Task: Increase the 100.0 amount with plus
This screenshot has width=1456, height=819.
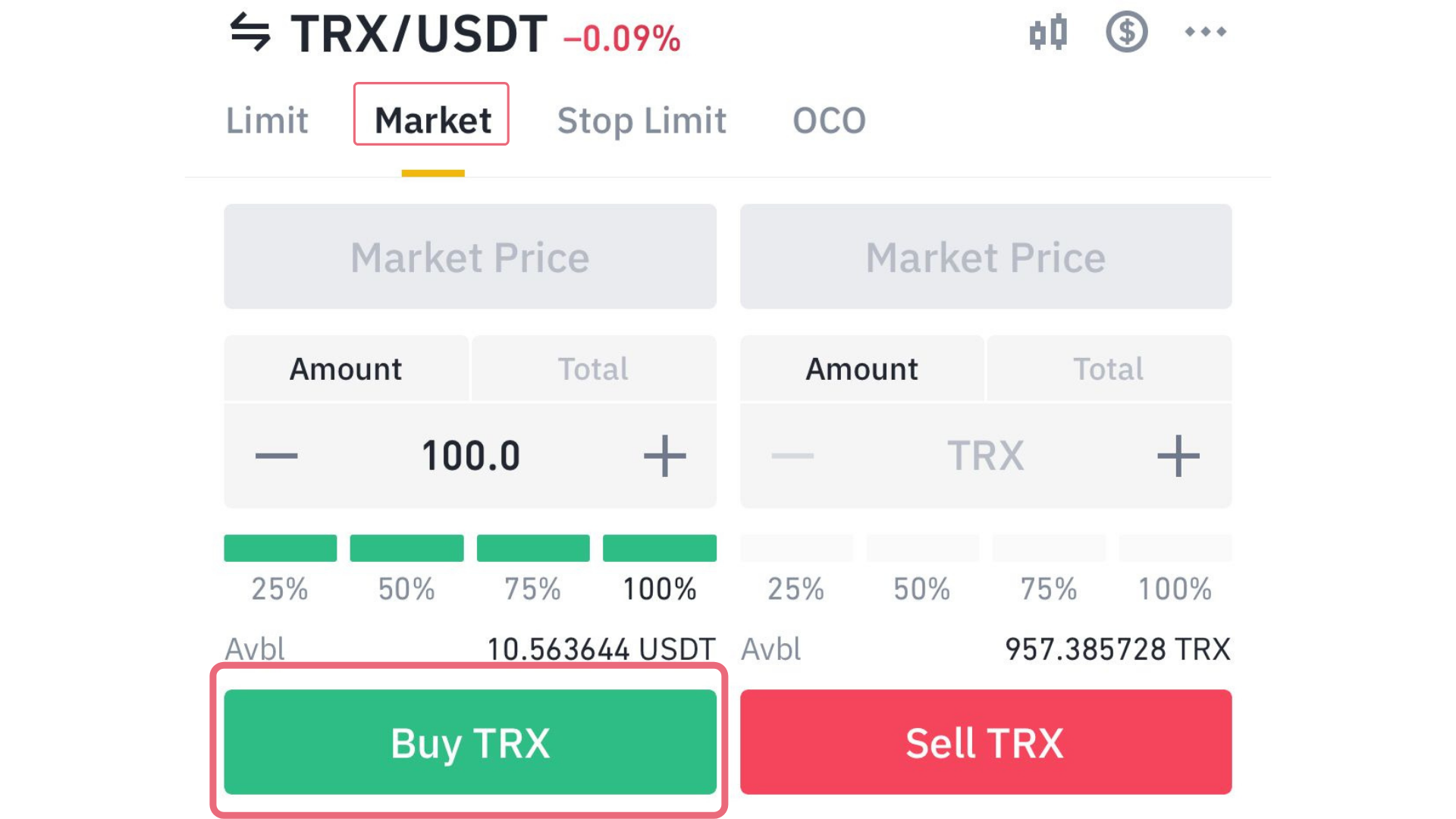Action: point(664,456)
